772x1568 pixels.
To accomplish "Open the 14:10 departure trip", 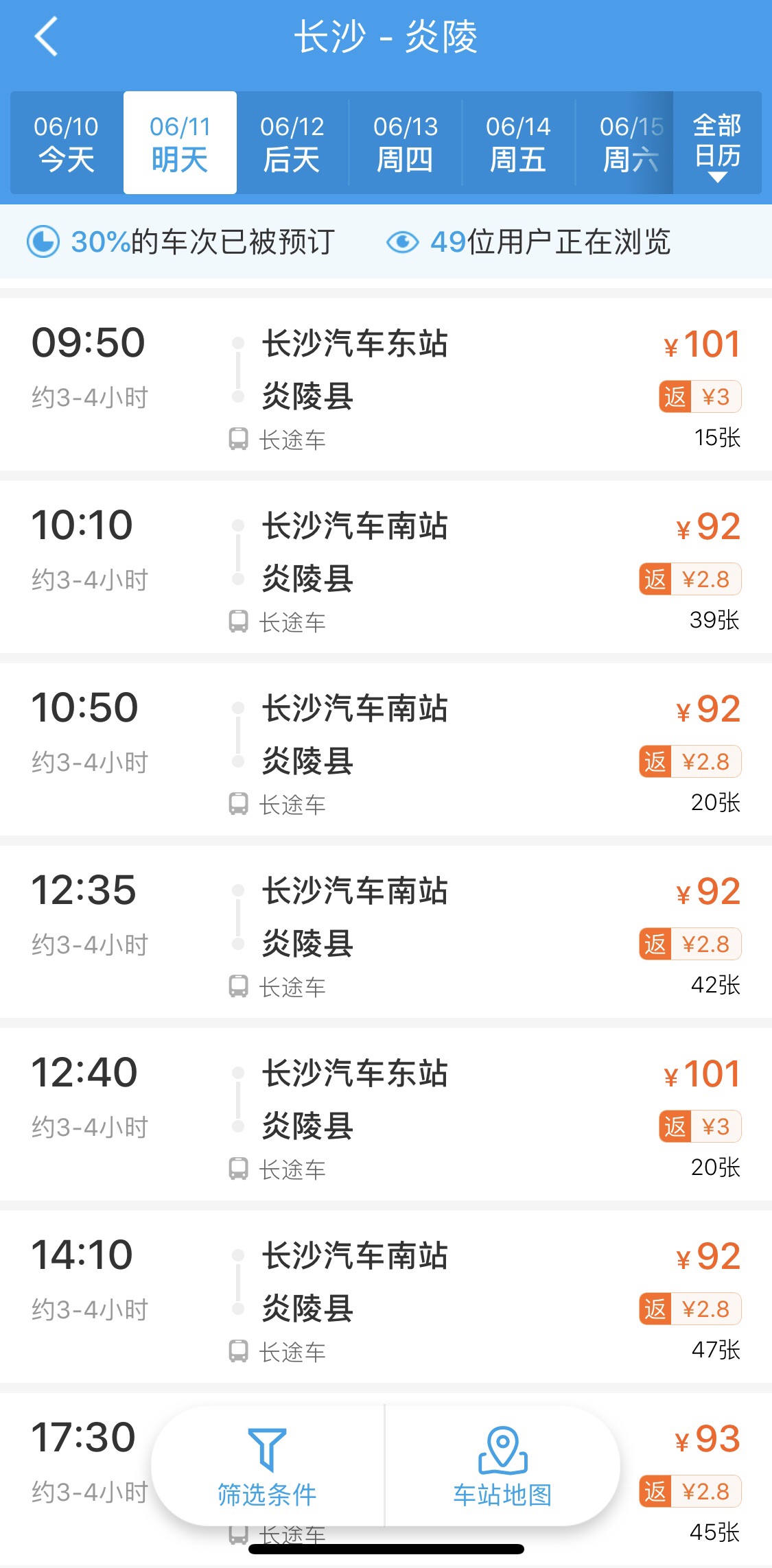I will [386, 1296].
